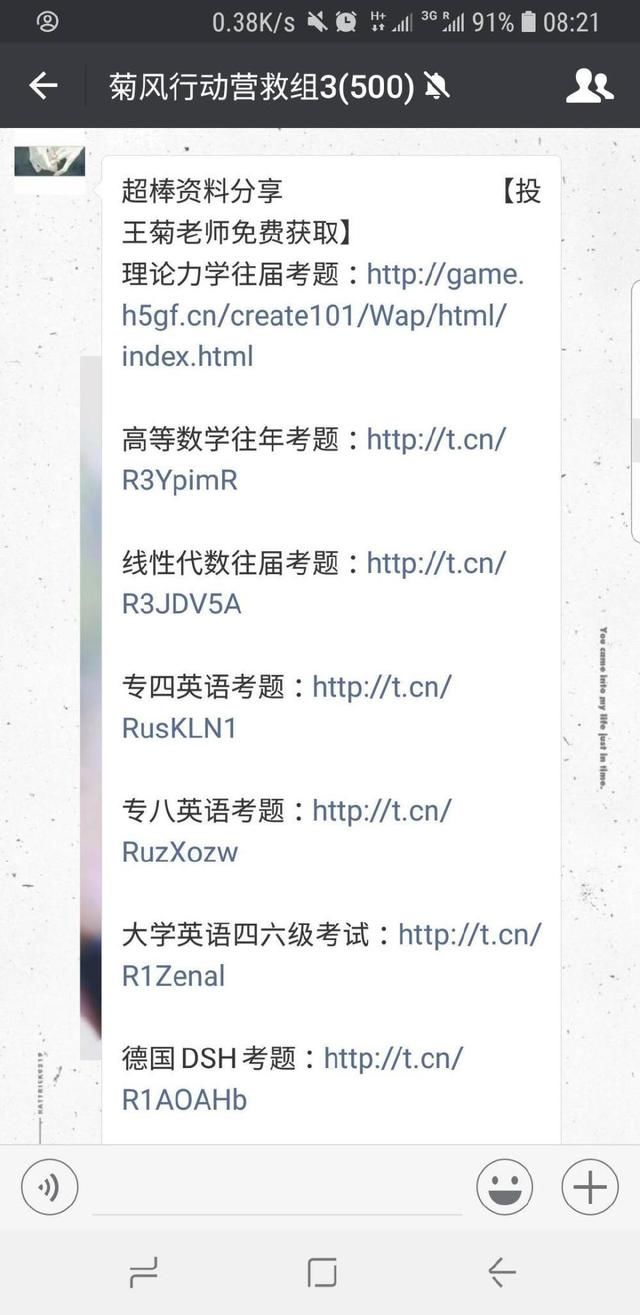Open the system recent apps
Screen dimensions: 640x1315
(144, 1273)
